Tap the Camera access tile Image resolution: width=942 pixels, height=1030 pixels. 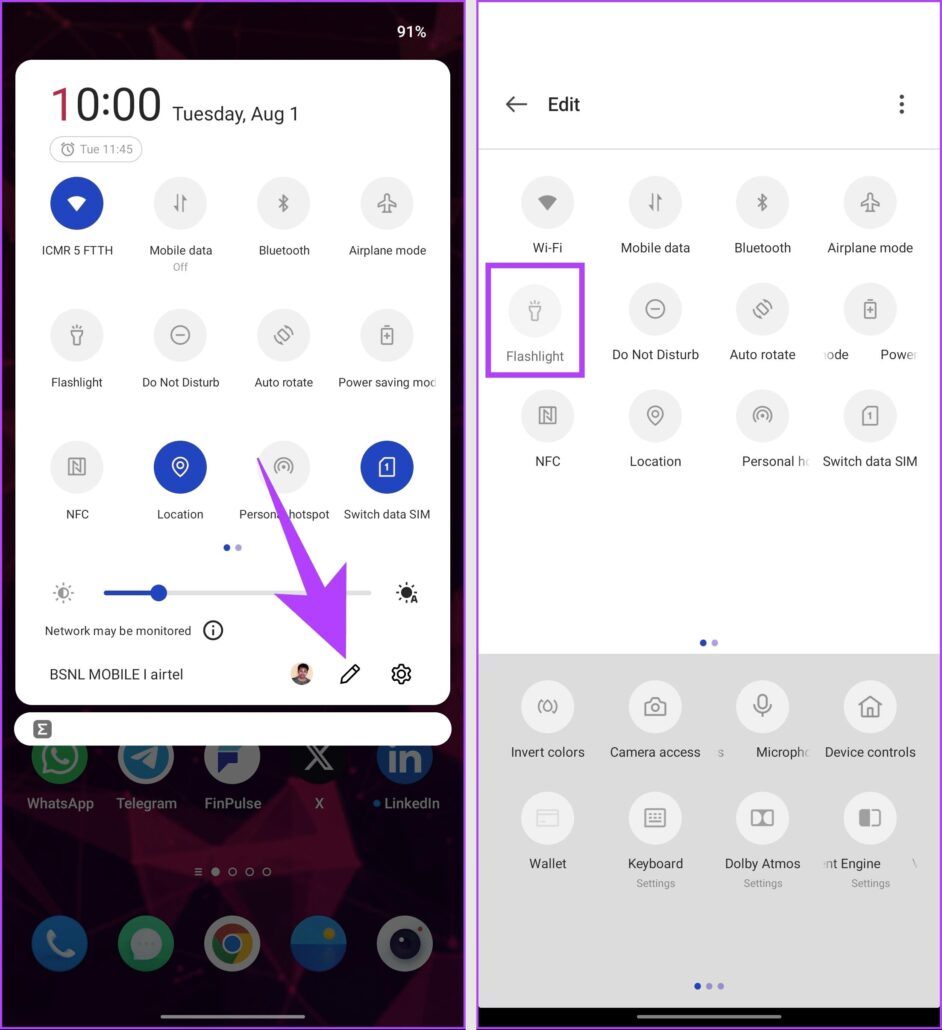[655, 708]
